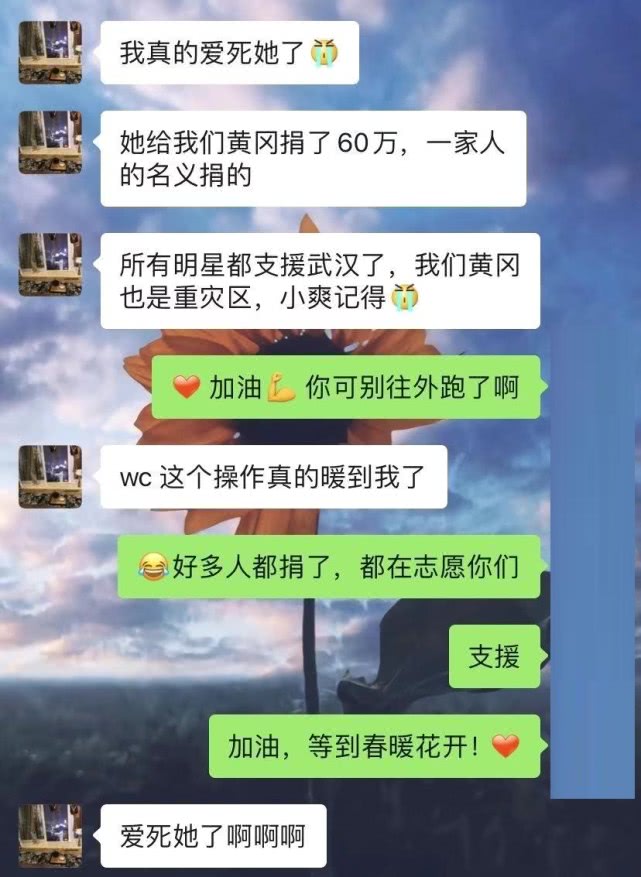This screenshot has height=877, width=641.
Task: Open avatar next to "wc 这个操作真的暖到我了"
Action: (50, 476)
